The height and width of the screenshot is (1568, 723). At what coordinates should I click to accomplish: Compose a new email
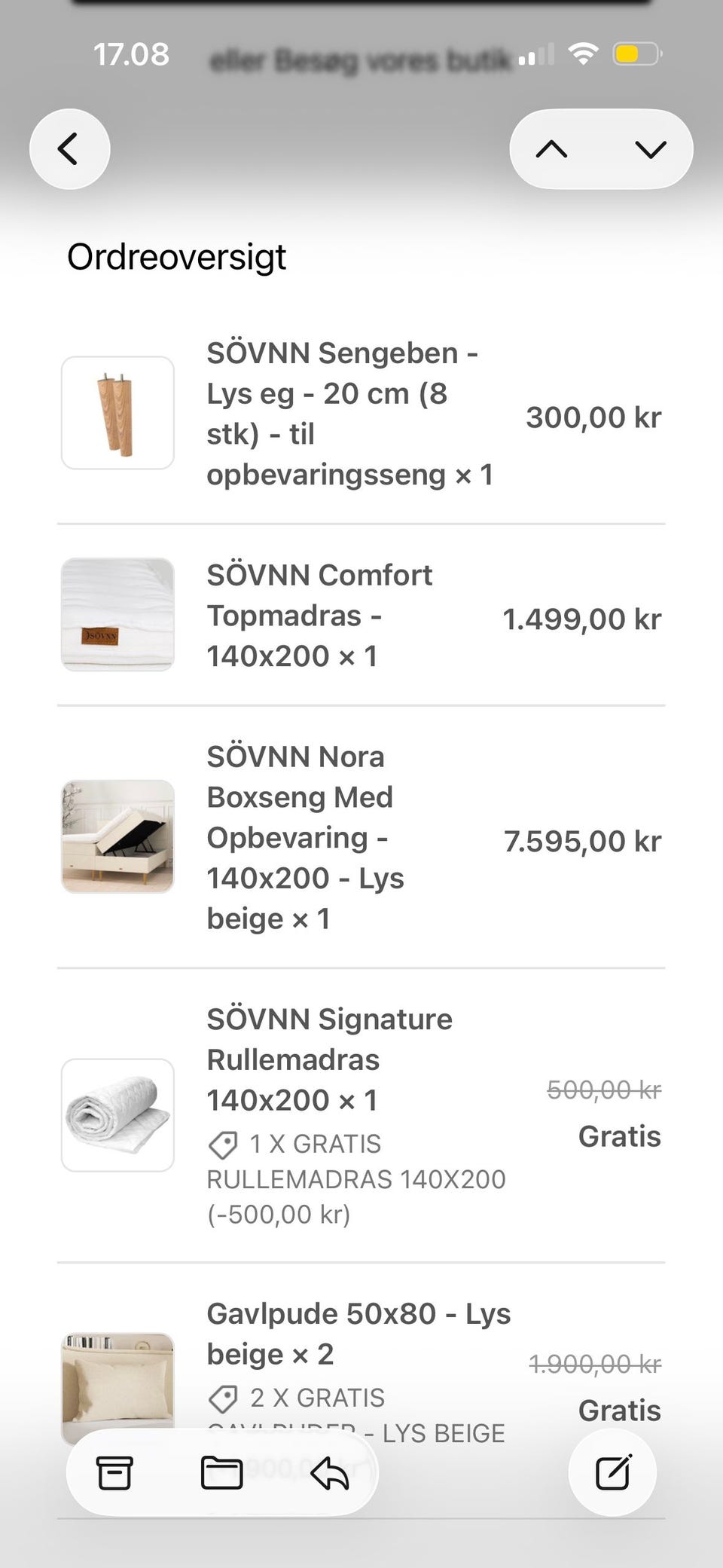pos(612,1472)
